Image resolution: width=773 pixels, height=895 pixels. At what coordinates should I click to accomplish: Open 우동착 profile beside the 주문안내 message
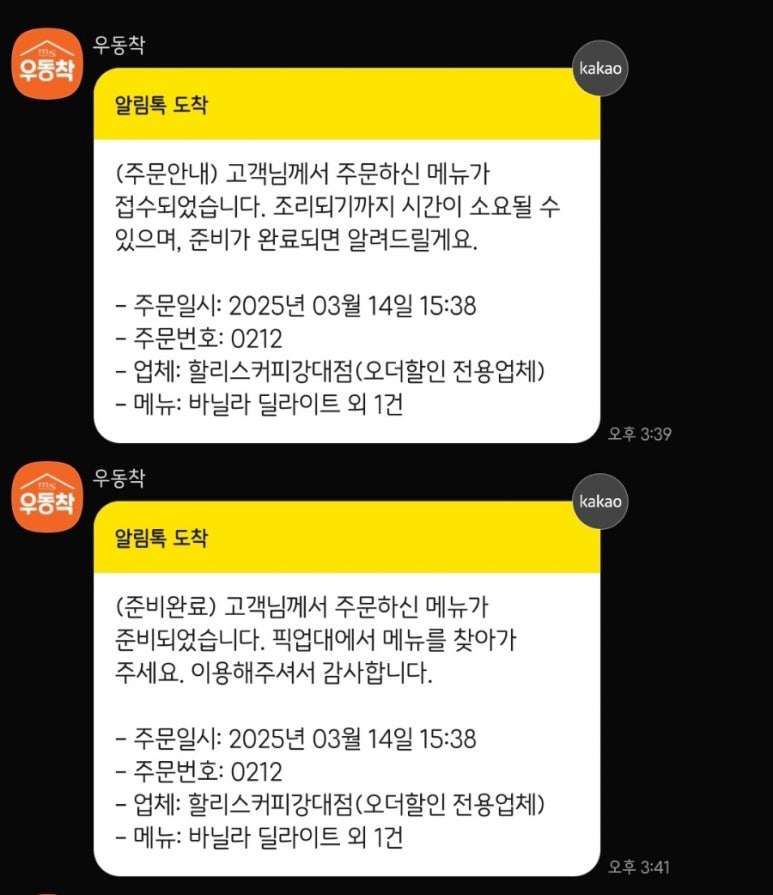(x=45, y=63)
